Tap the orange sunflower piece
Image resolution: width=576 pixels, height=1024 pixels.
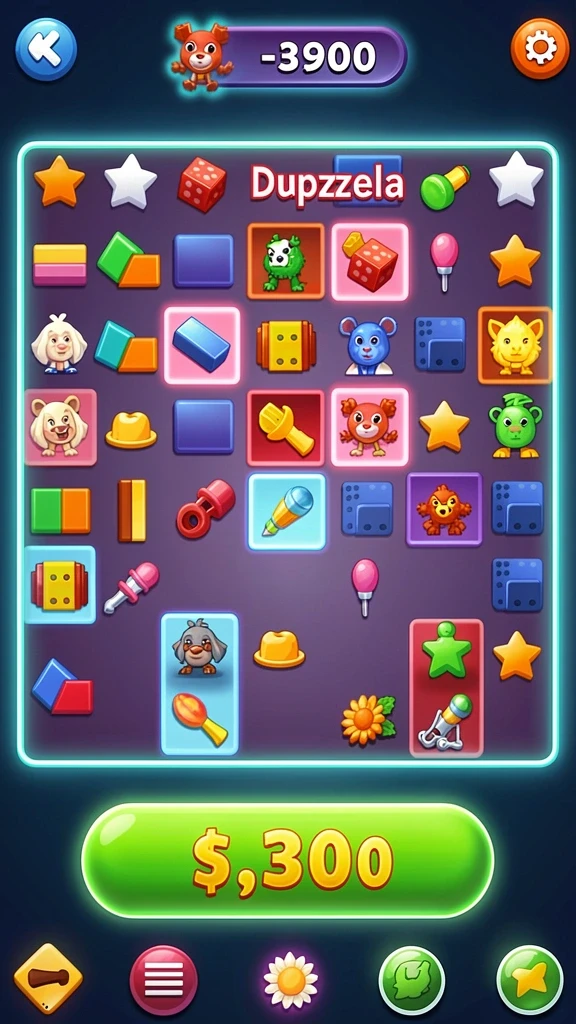point(368,720)
